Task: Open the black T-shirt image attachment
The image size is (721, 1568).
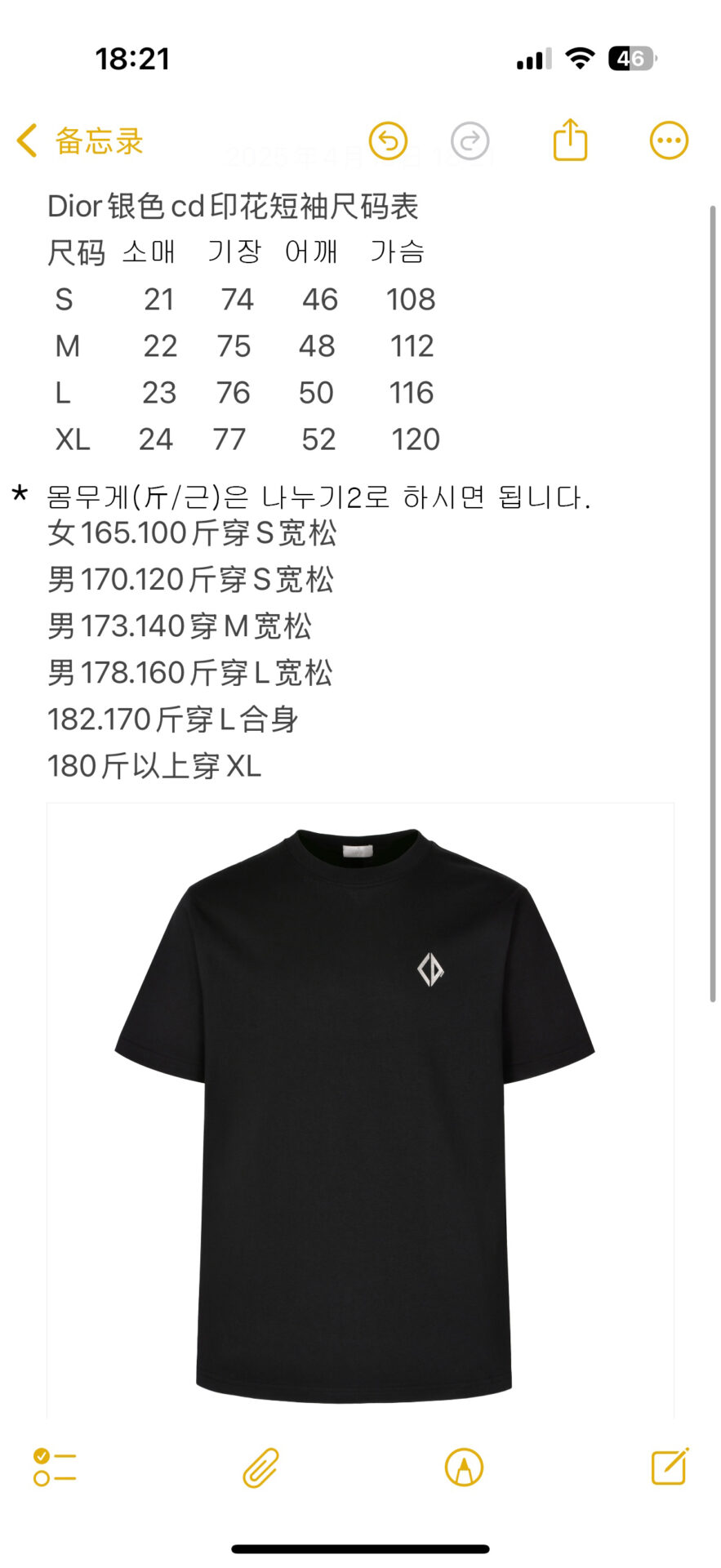Action: [359, 1111]
